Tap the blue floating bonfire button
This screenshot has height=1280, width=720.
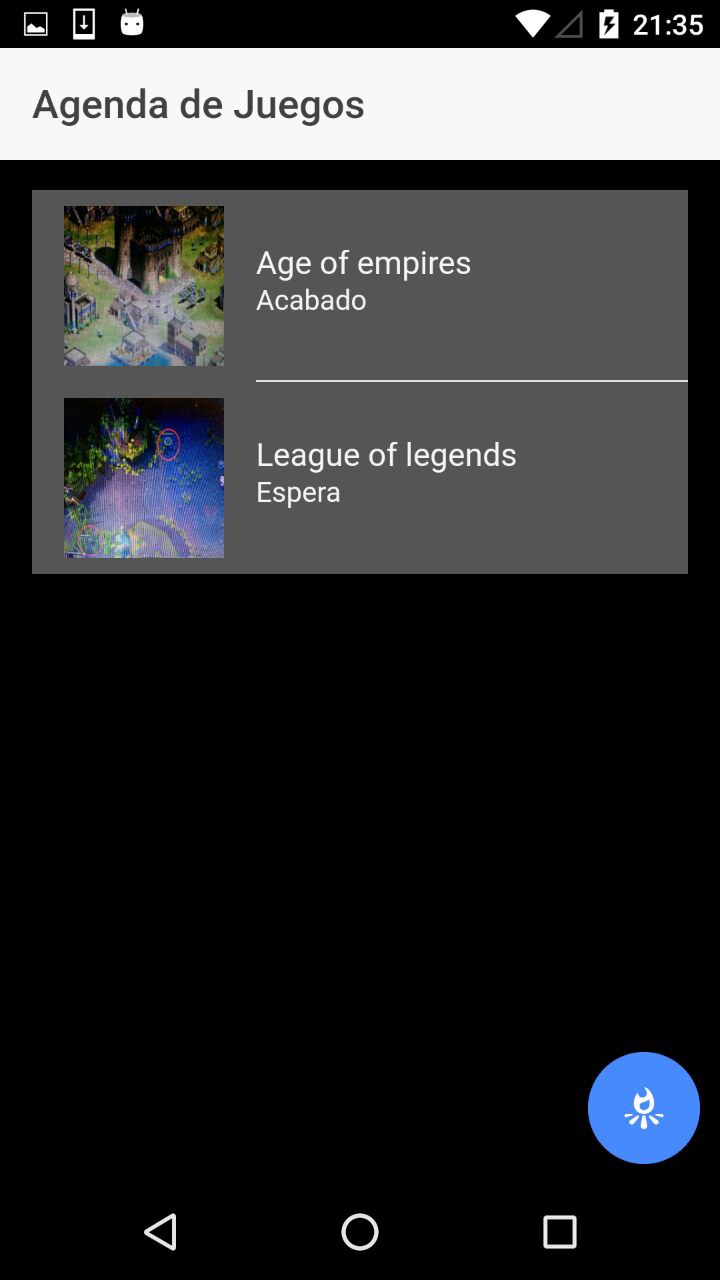click(x=643, y=1108)
